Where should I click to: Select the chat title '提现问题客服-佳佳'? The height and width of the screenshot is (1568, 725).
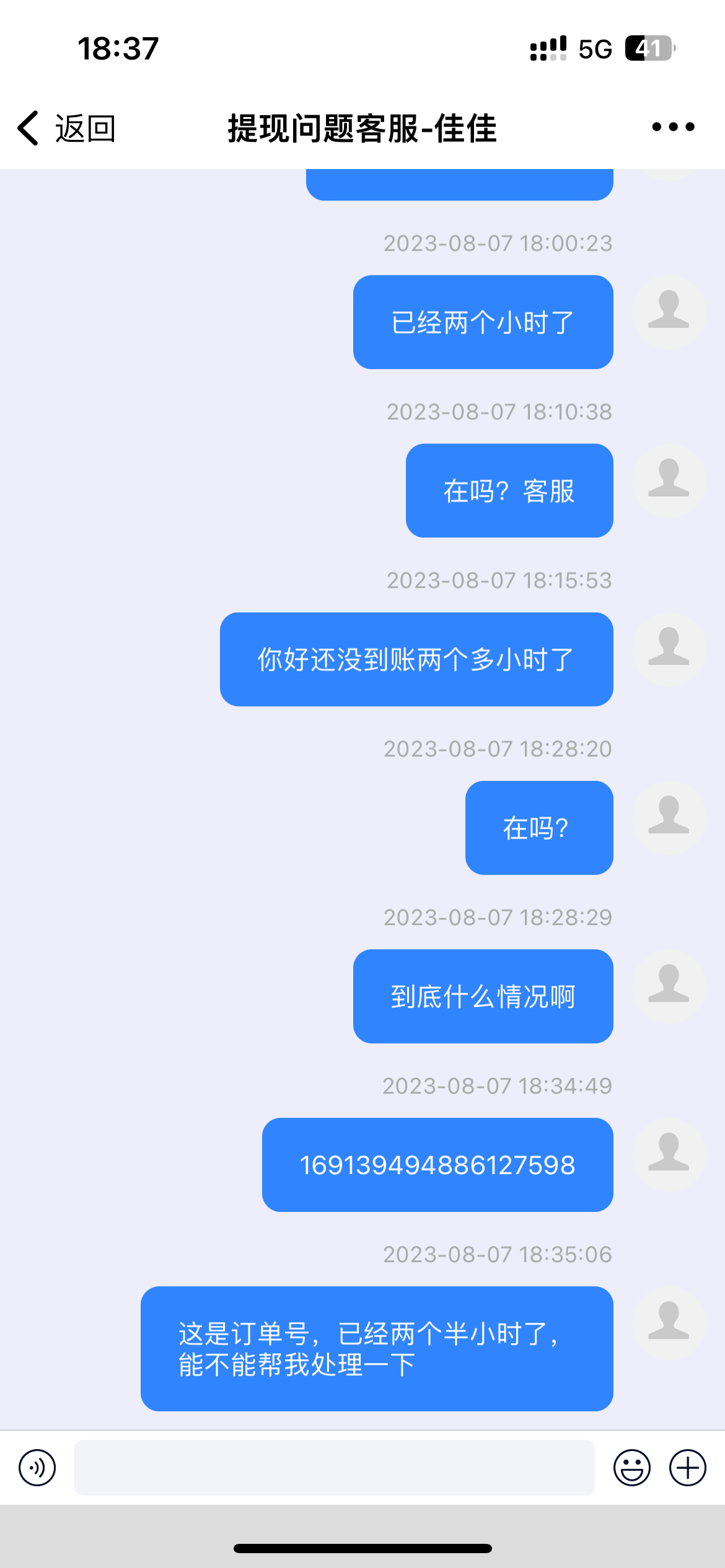pyautogui.click(x=362, y=127)
